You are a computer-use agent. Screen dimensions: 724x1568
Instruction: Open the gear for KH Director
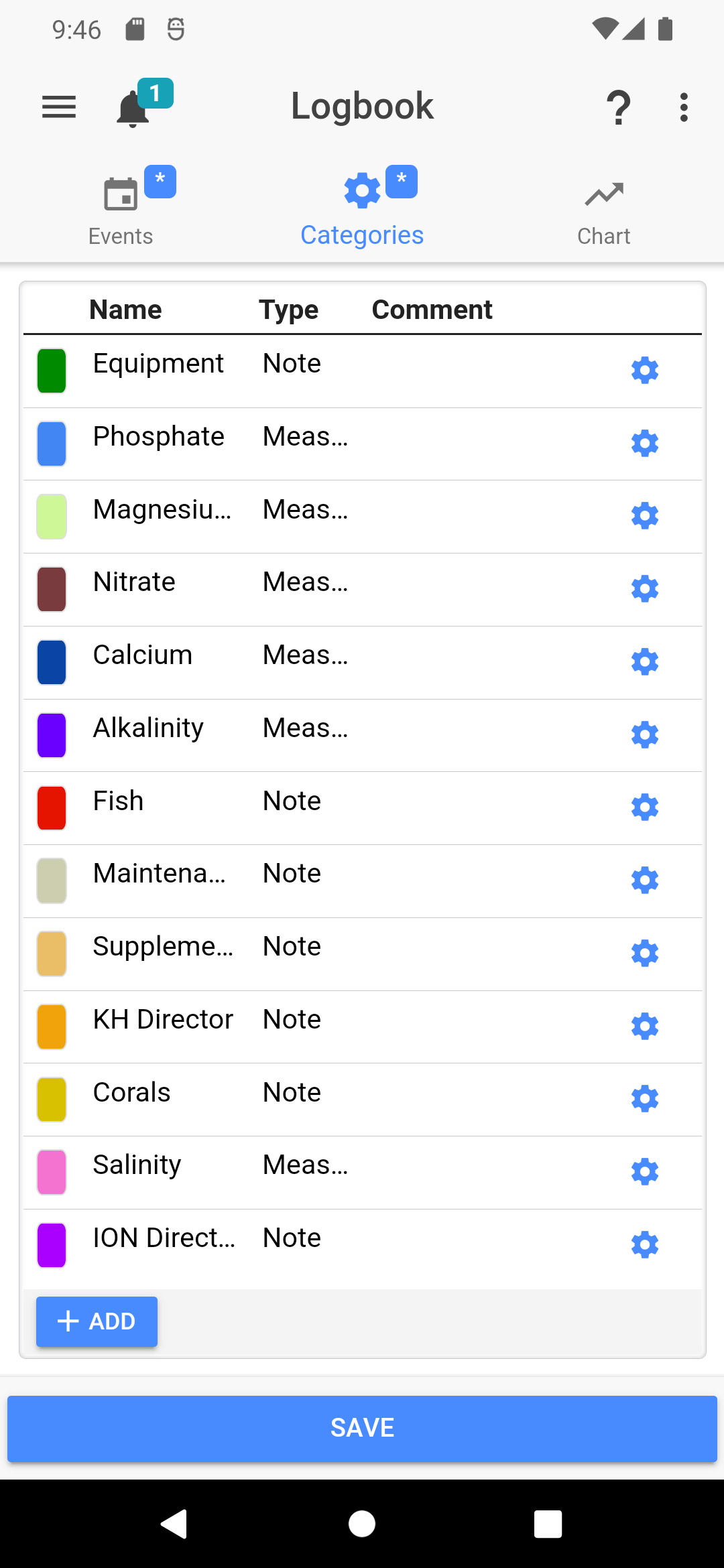tap(645, 1027)
